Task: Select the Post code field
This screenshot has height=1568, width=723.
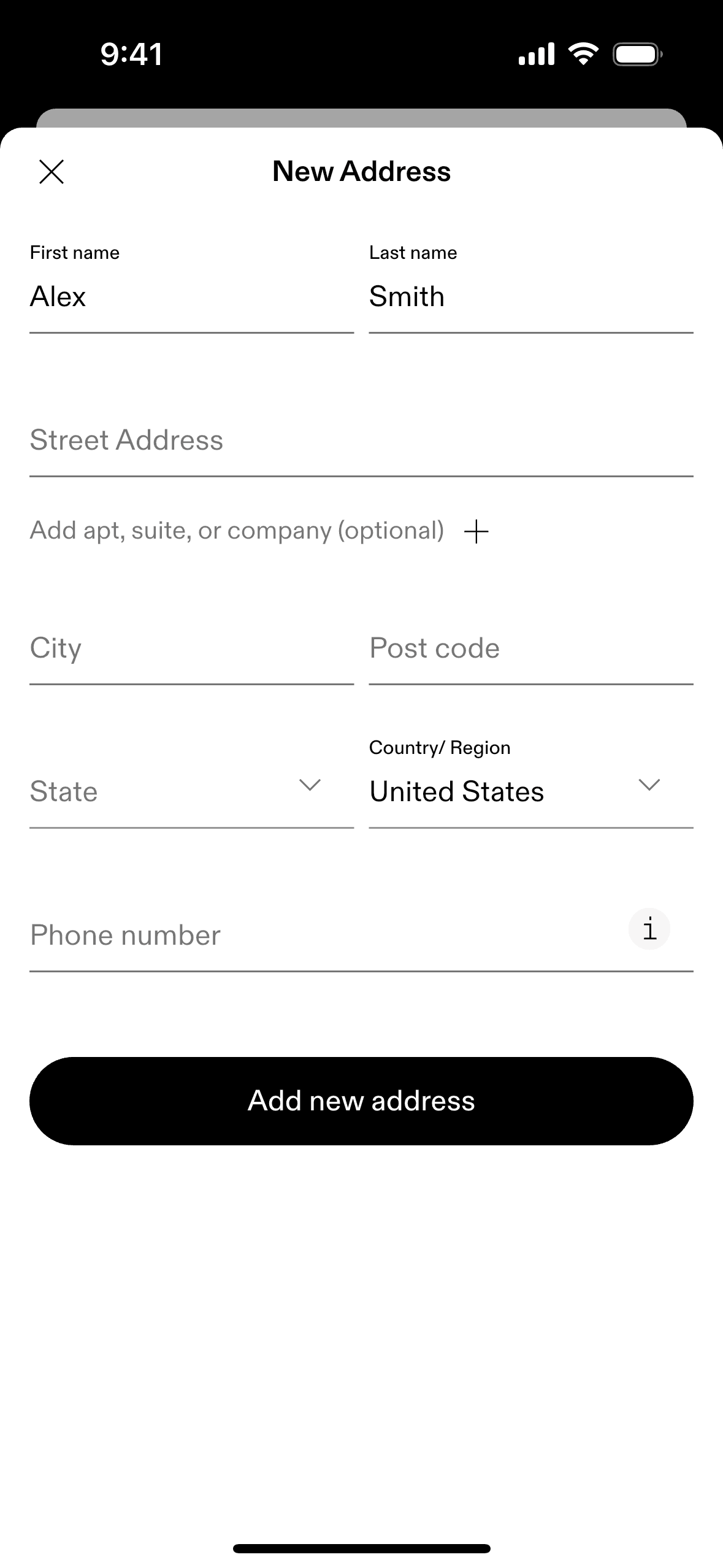Action: 530,649
